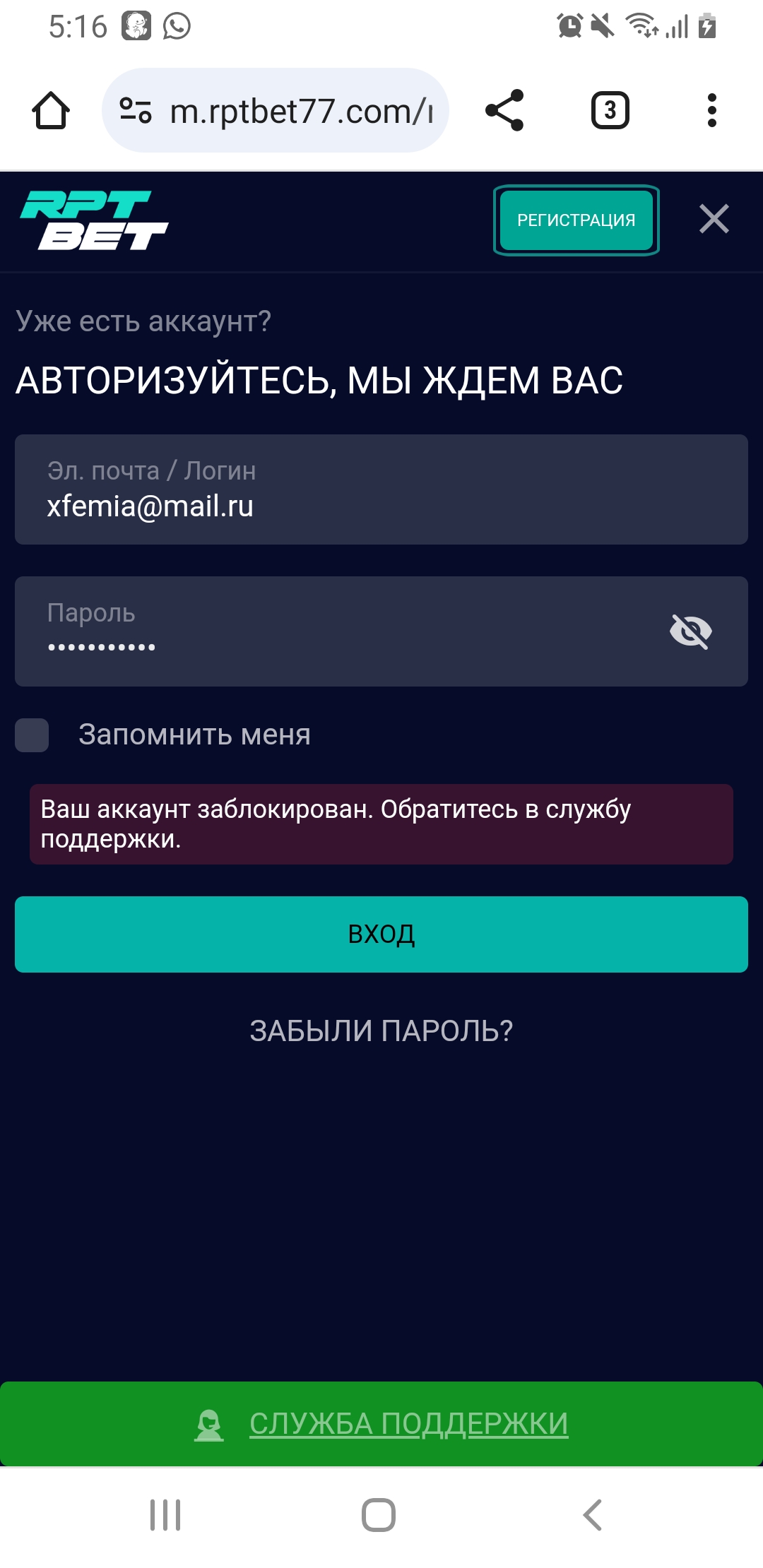Screen dimensions: 763x1568
Task: Open СЛУЖБА ПОДДЕРЖКИ support link
Action: [408, 1423]
